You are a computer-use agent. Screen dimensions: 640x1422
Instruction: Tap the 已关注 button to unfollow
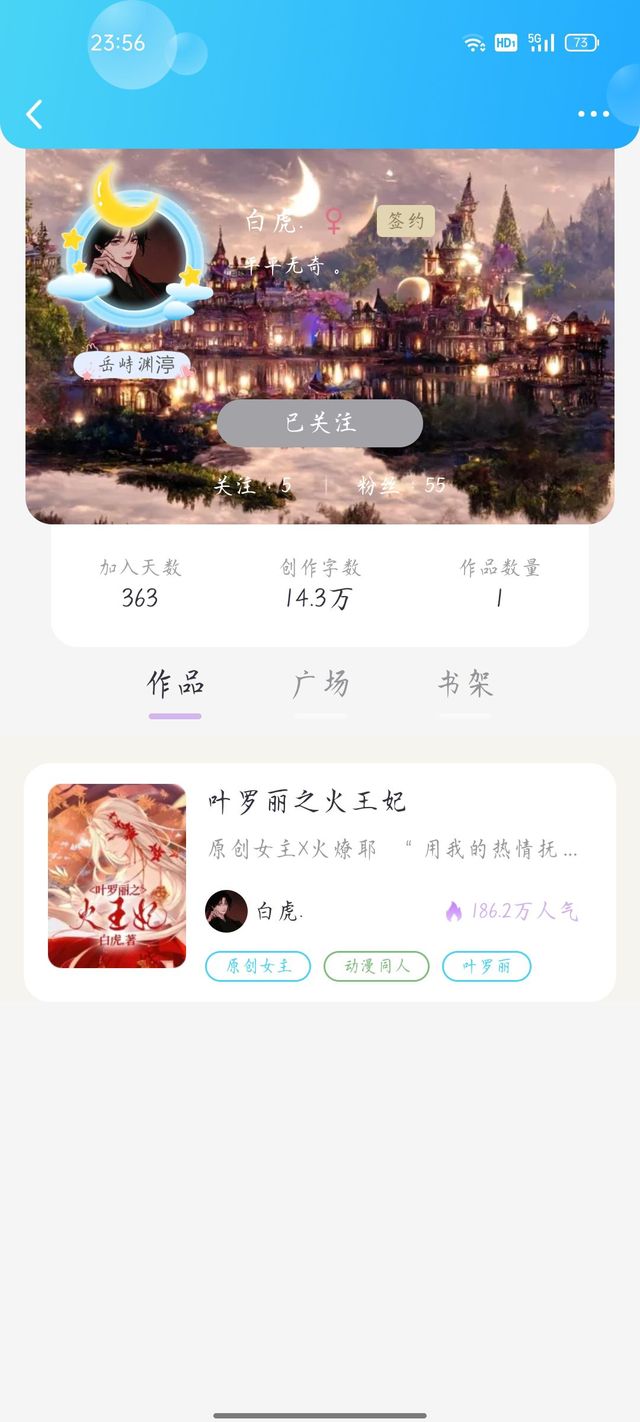click(x=320, y=423)
